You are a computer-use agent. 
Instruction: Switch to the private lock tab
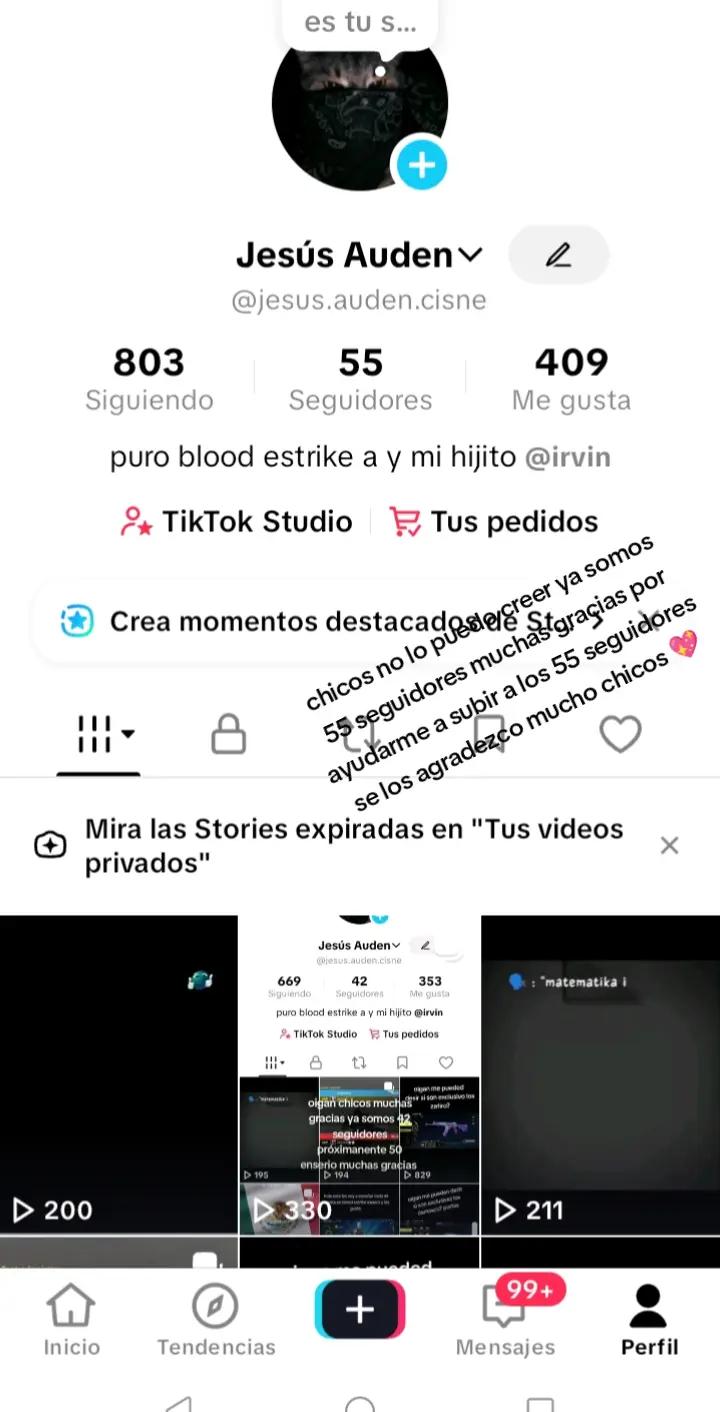coord(229,735)
